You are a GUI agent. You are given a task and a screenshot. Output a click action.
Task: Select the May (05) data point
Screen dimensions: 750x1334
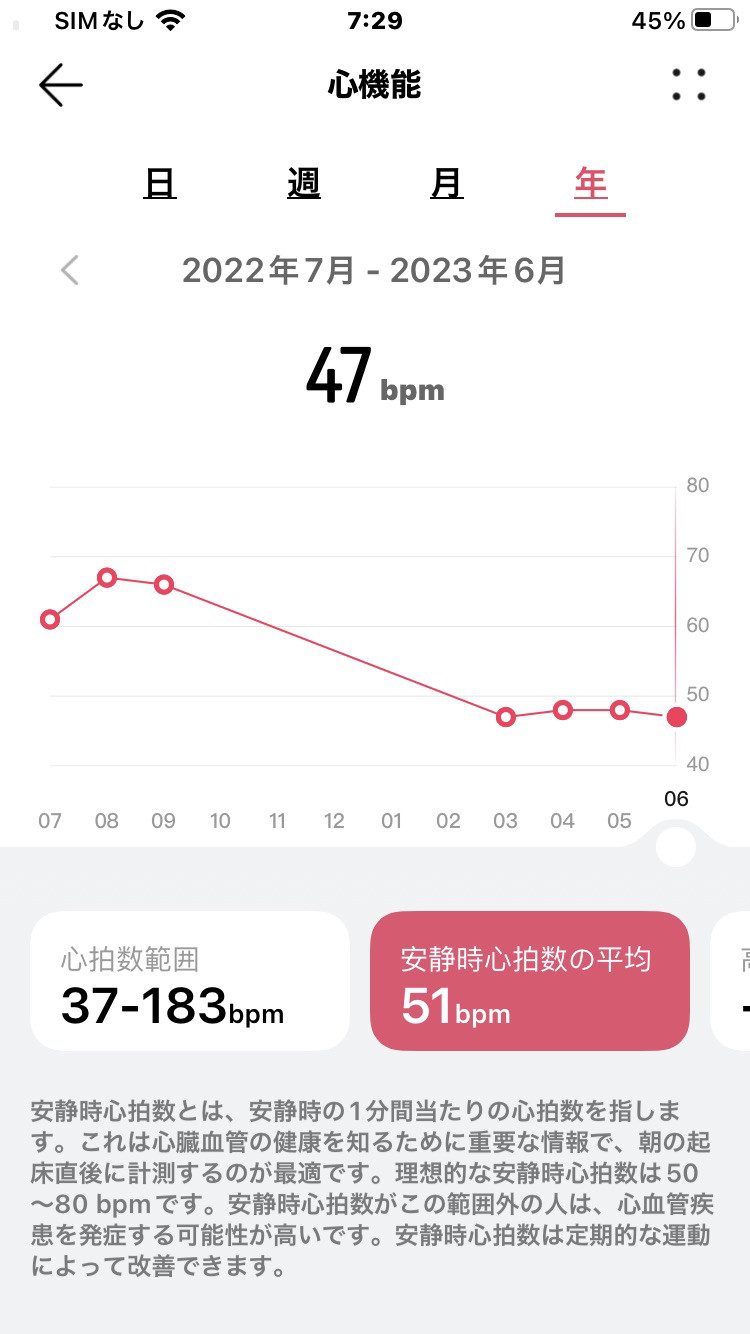620,710
